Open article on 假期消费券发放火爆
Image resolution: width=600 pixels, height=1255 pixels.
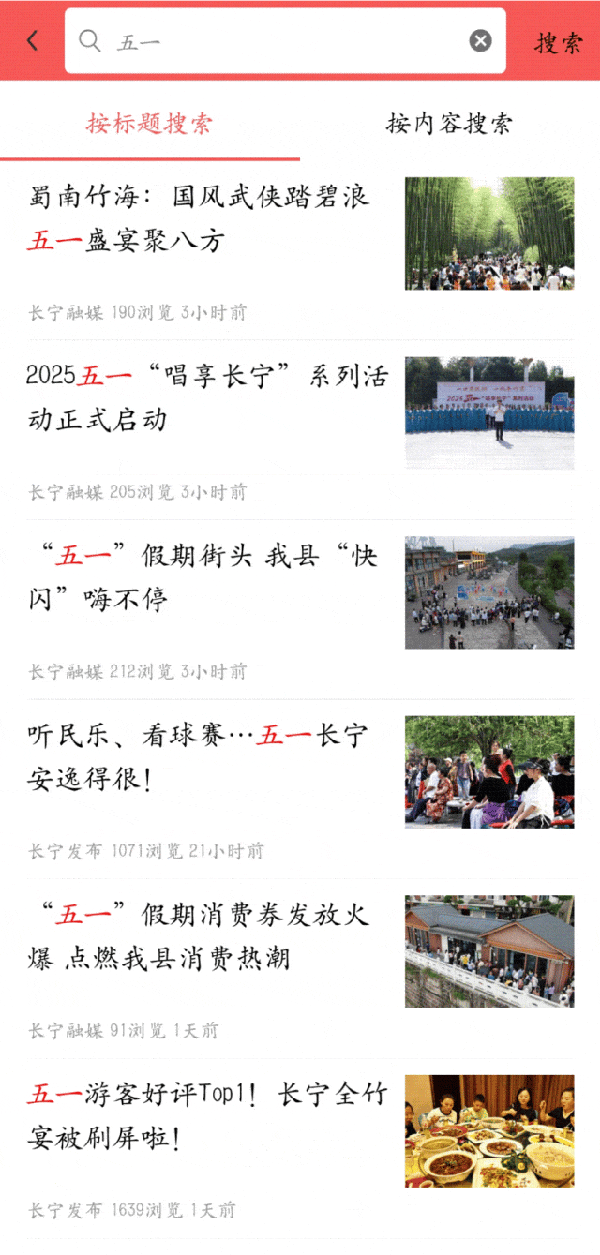pyautogui.click(x=300, y=967)
